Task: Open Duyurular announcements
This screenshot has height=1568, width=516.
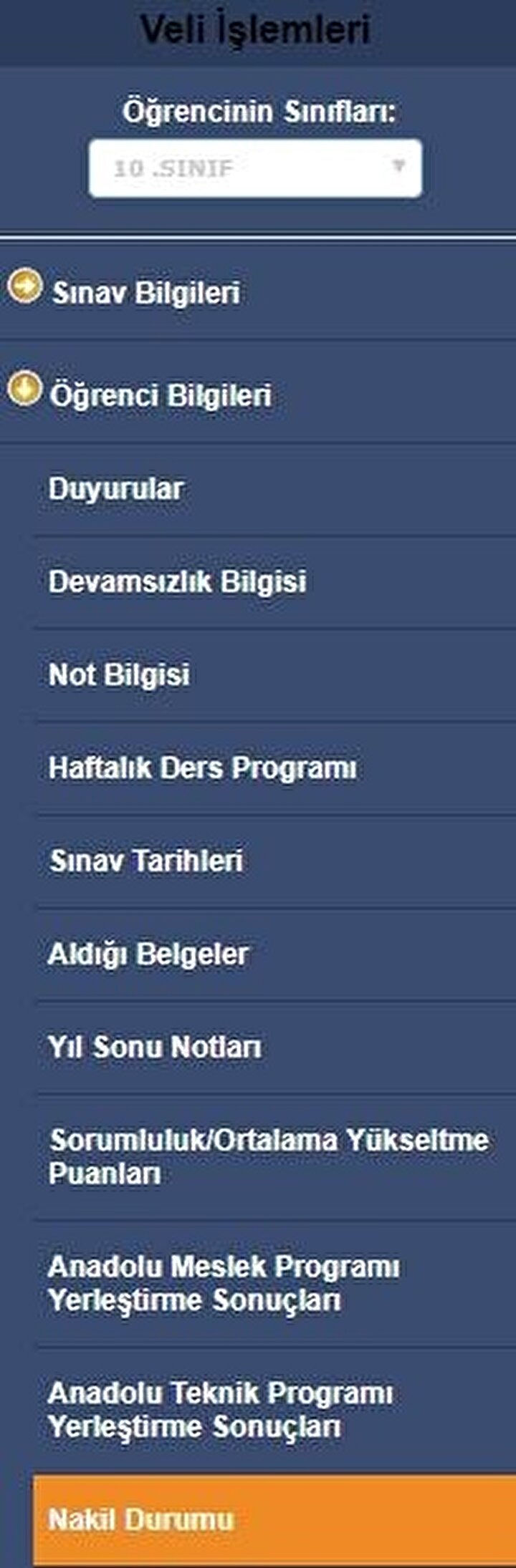Action: [x=116, y=489]
